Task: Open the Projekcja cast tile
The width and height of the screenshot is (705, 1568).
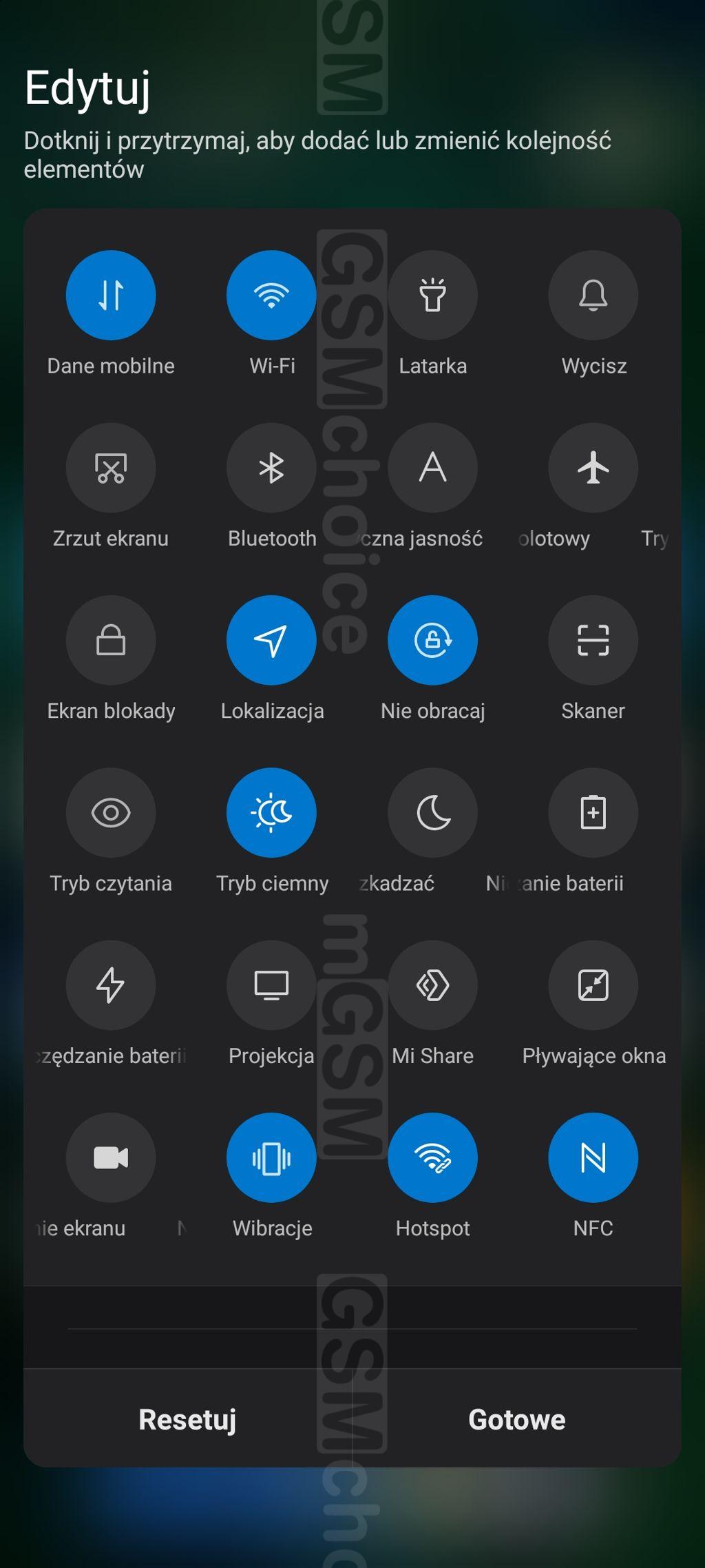Action: (x=271, y=985)
